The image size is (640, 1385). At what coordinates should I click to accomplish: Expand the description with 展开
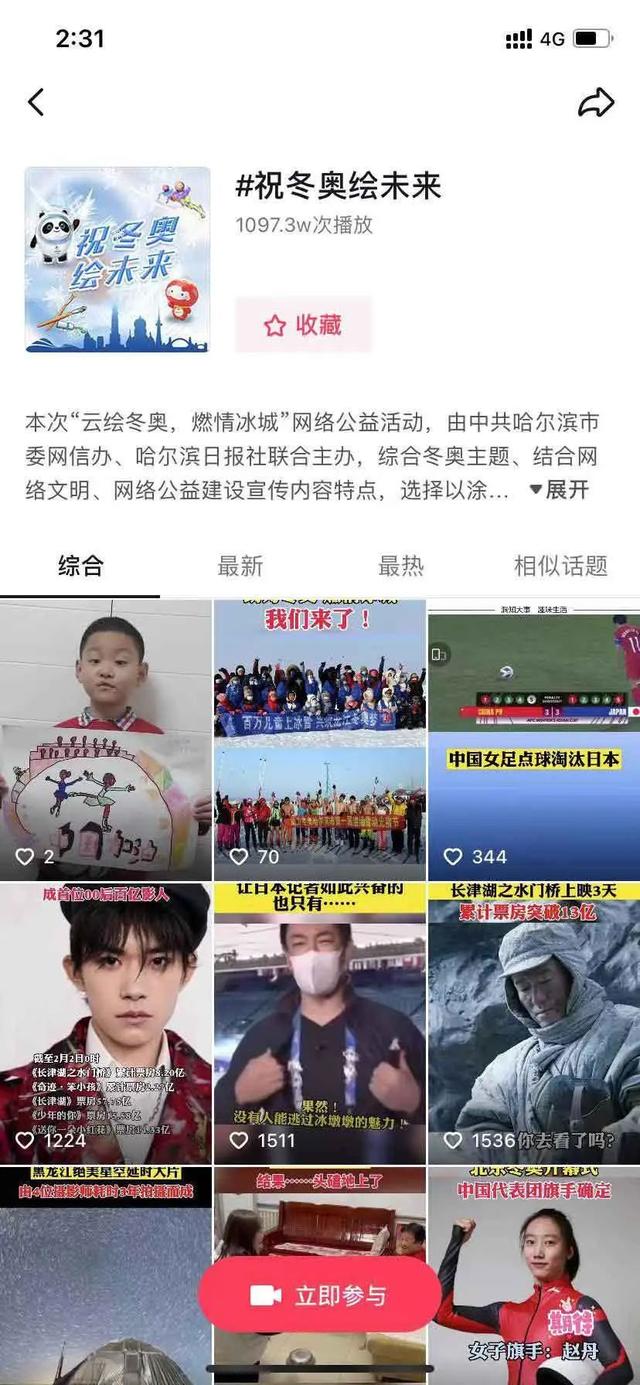[x=558, y=490]
